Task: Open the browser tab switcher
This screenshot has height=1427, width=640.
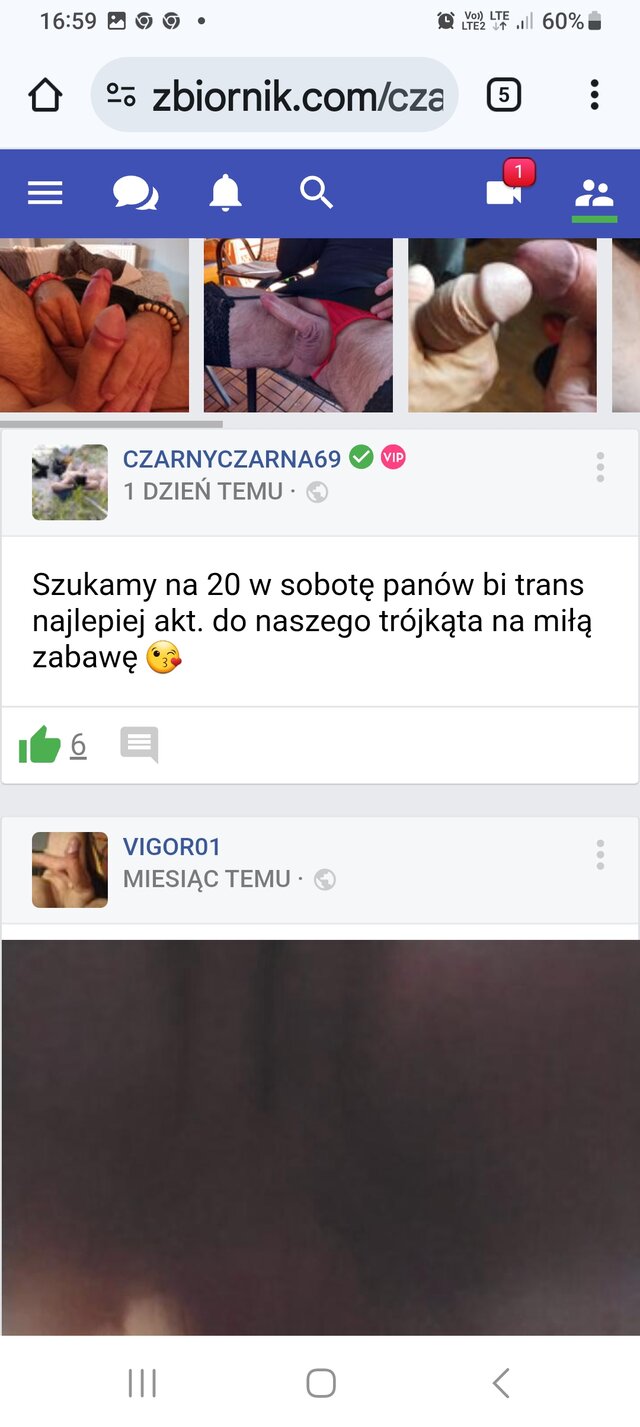Action: (503, 96)
